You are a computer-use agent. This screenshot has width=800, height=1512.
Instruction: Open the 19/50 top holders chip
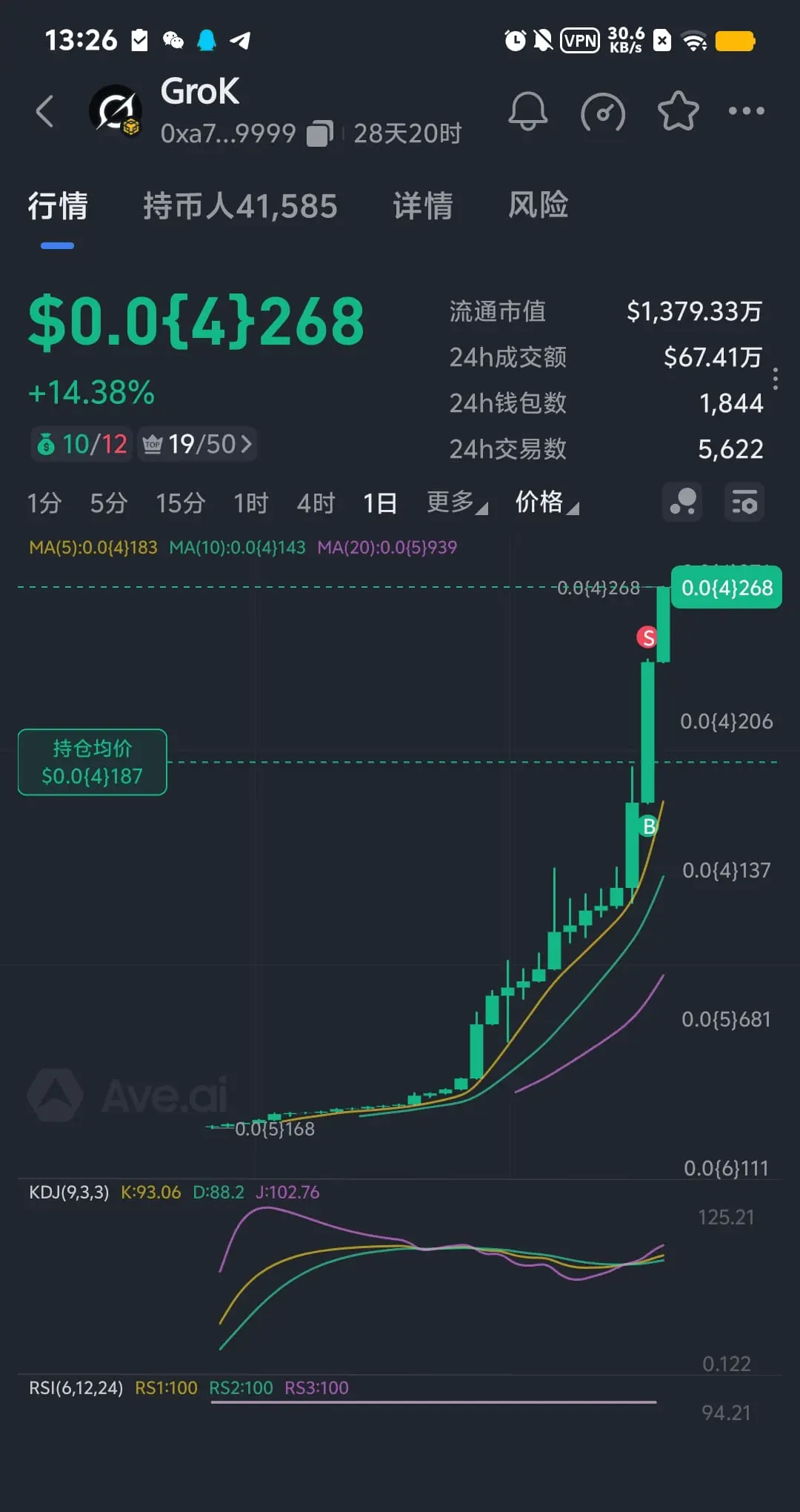click(x=198, y=444)
